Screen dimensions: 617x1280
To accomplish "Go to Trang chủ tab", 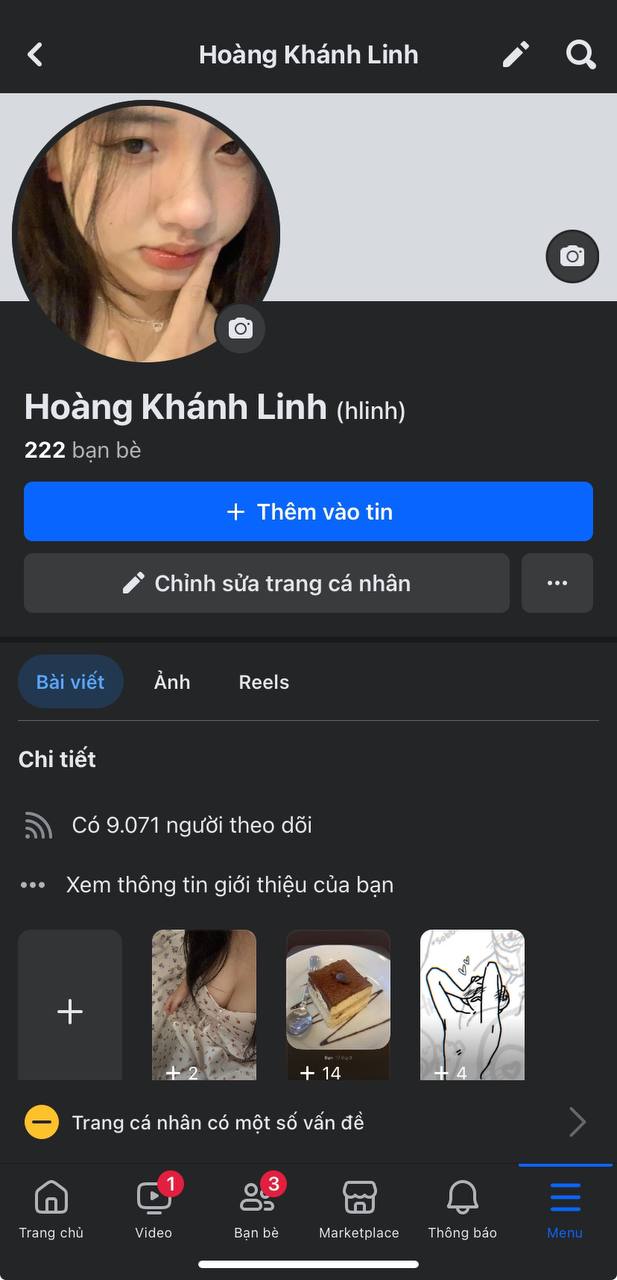I will pyautogui.click(x=51, y=1208).
